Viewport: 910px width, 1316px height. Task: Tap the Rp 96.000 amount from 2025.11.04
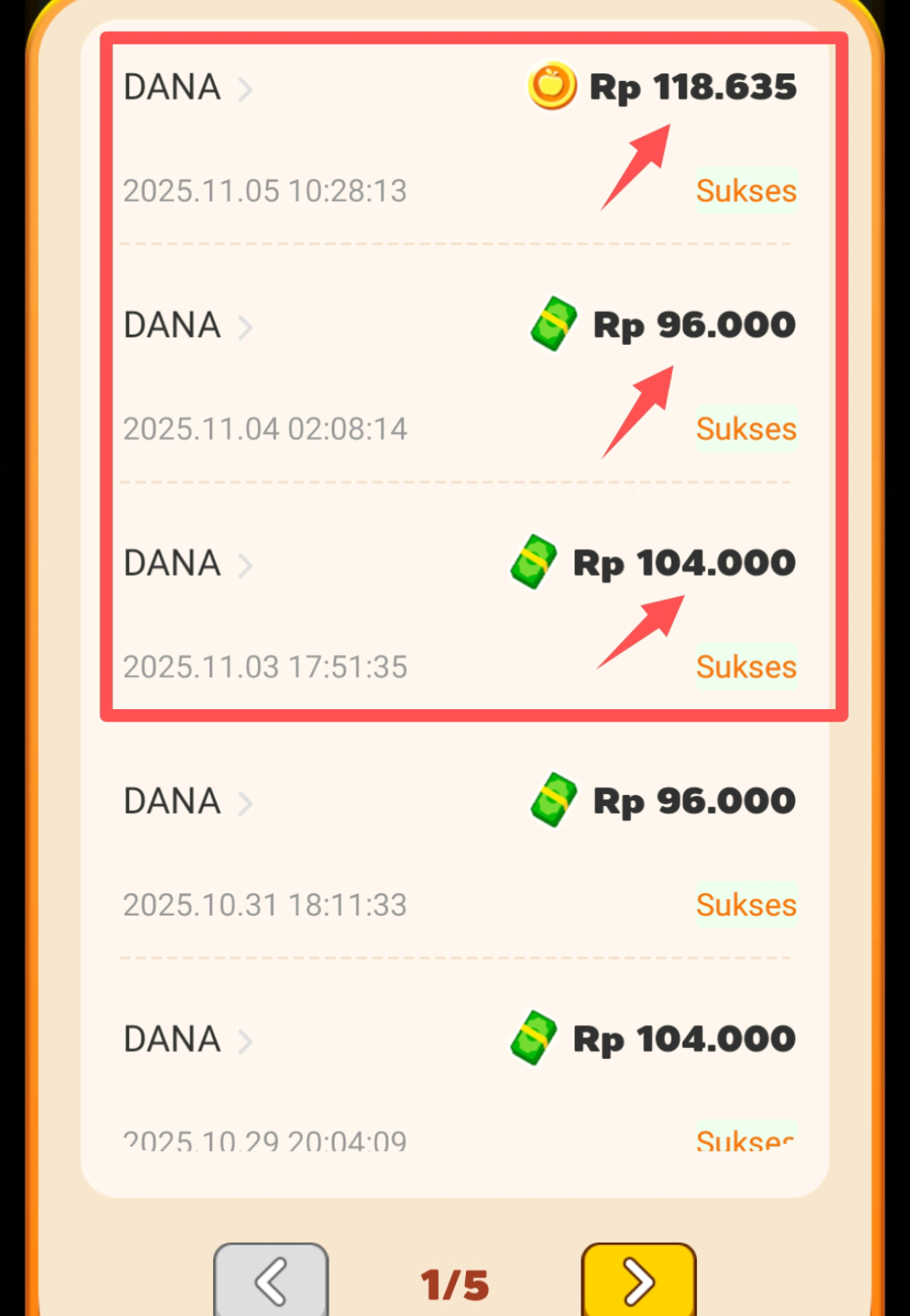693,324
